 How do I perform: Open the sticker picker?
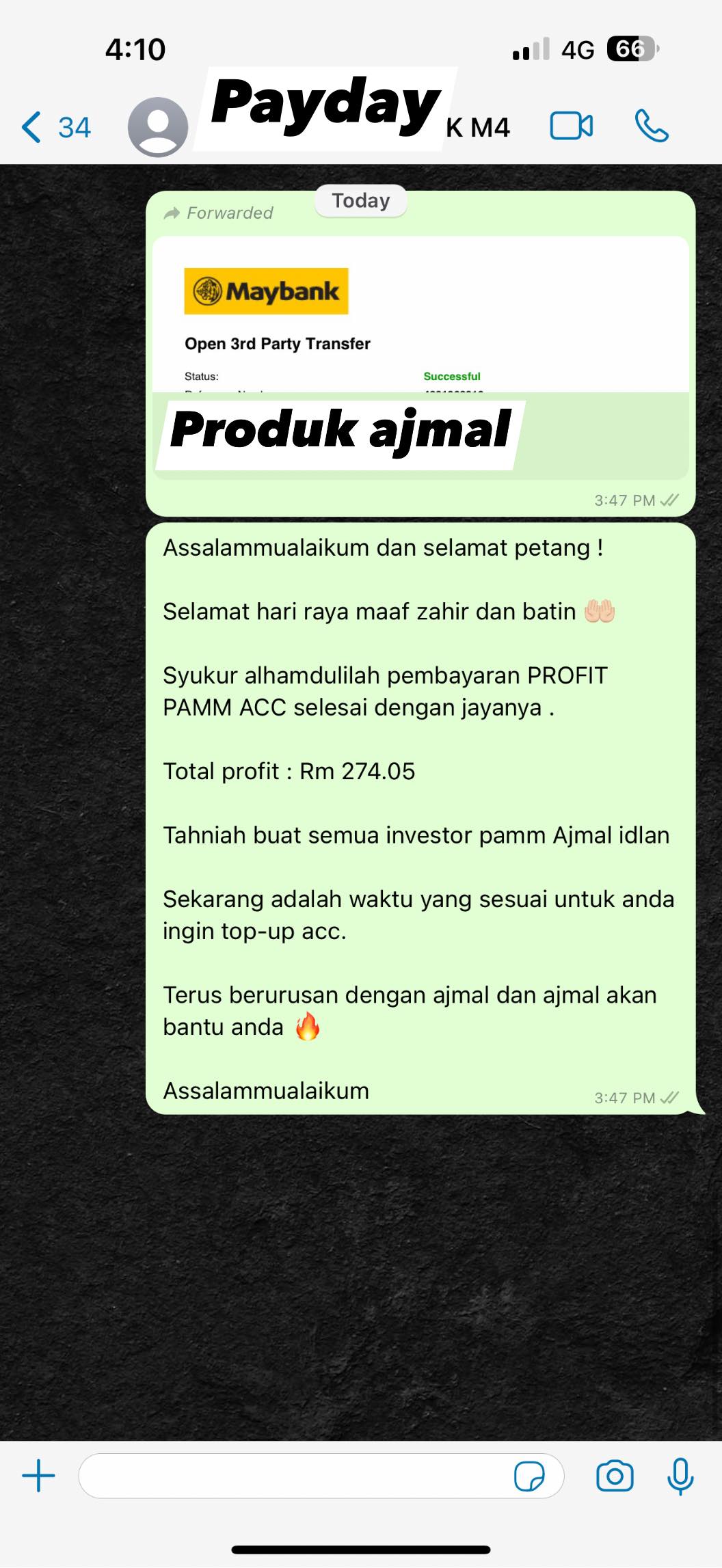529,1476
